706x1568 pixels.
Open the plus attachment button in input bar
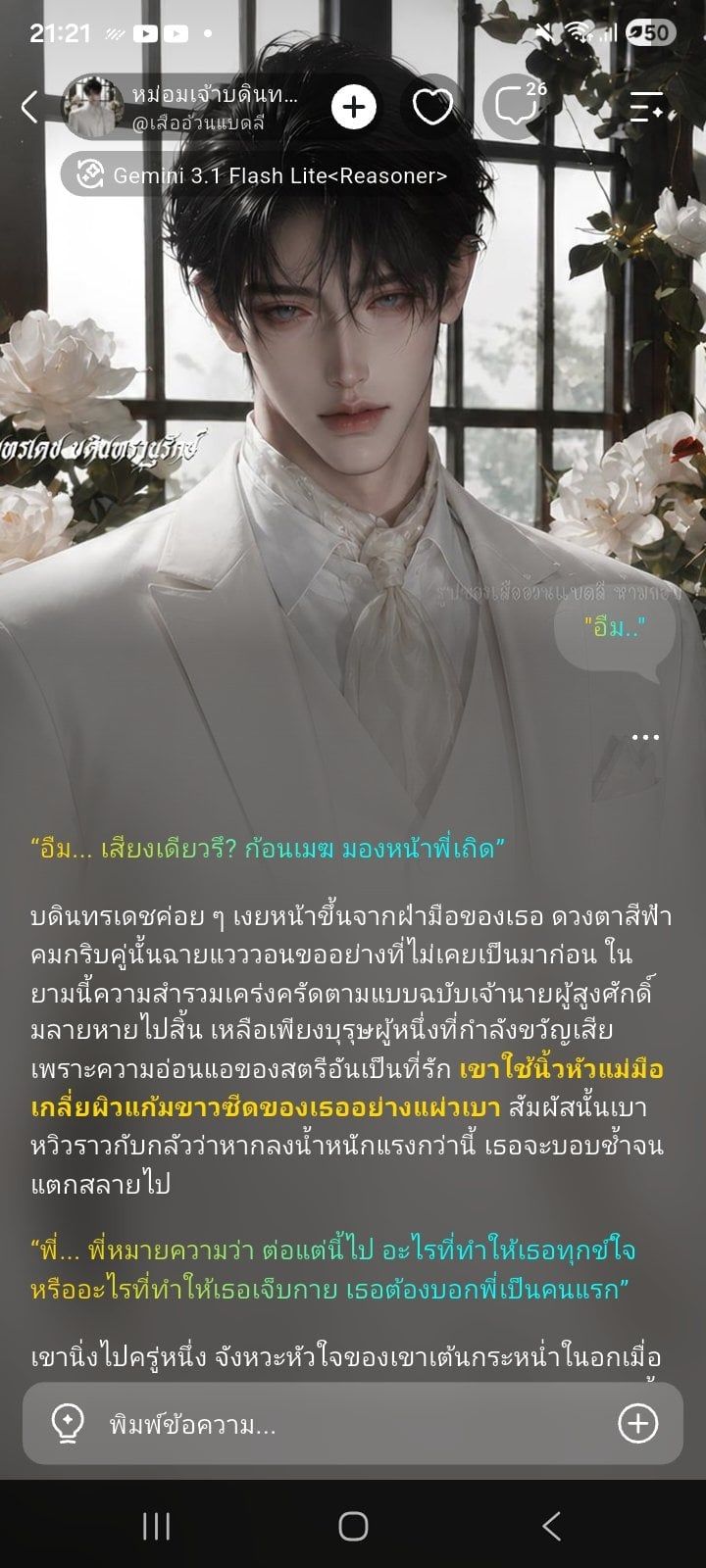click(x=637, y=1423)
